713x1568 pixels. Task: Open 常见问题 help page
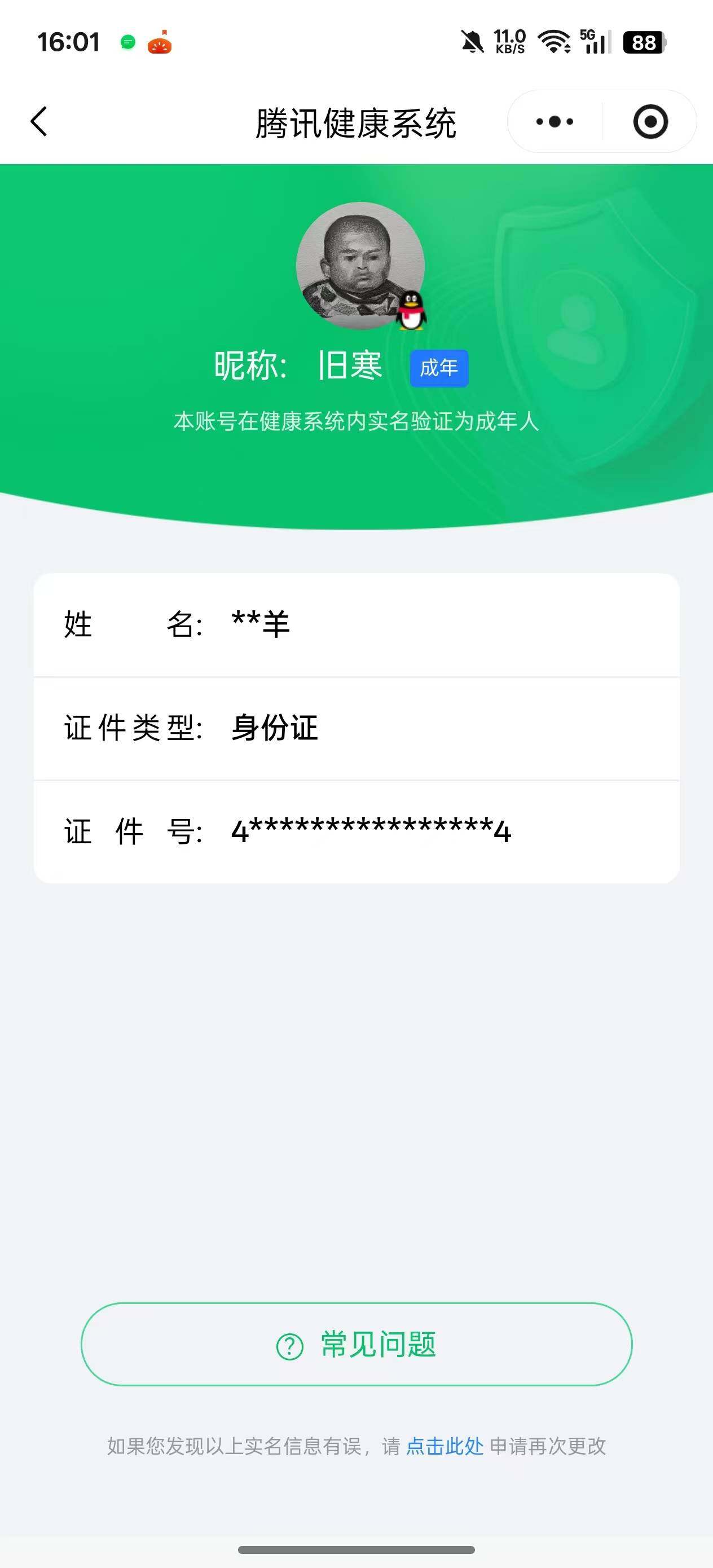coord(356,1345)
